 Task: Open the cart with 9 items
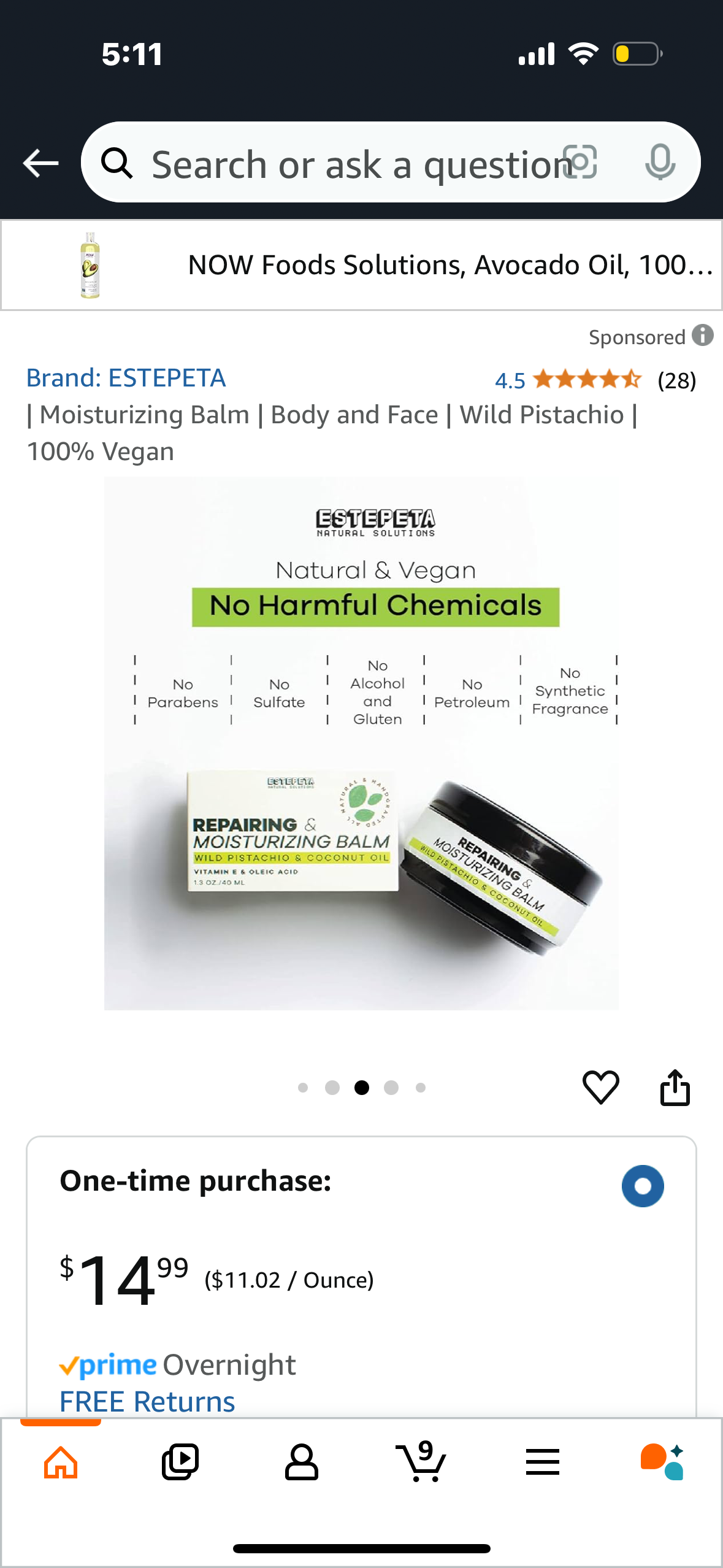[421, 1462]
